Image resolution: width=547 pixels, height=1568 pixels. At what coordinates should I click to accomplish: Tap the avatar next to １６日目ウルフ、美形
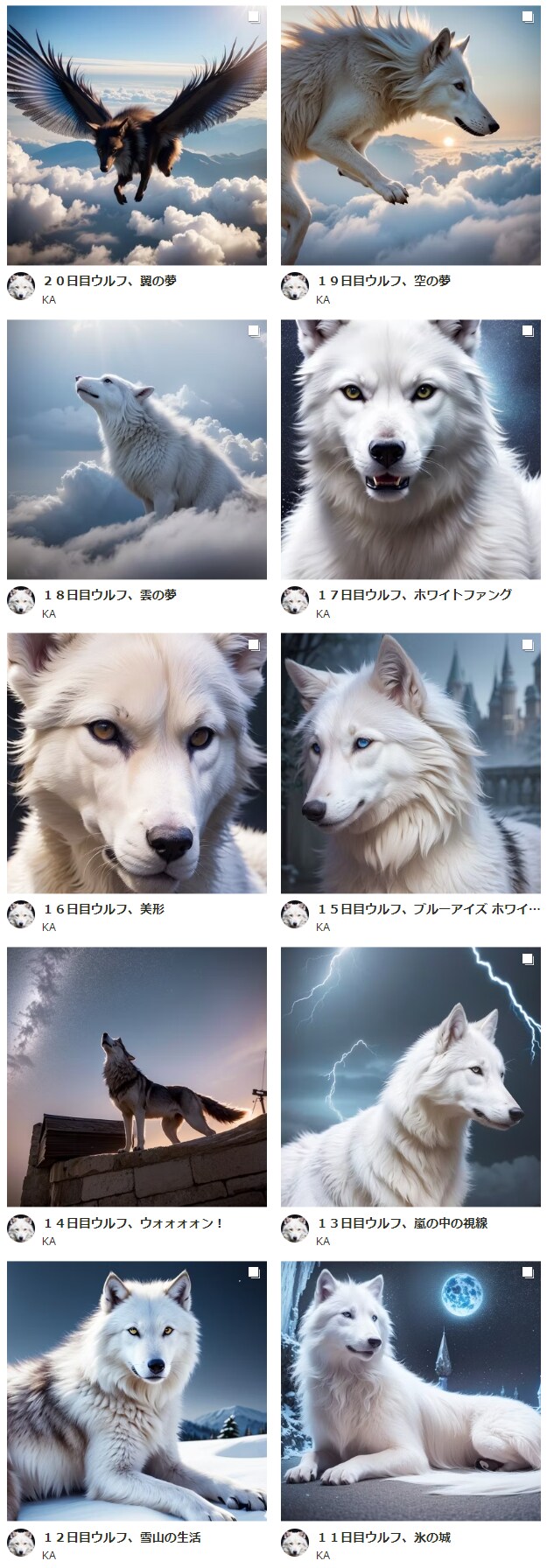click(21, 915)
